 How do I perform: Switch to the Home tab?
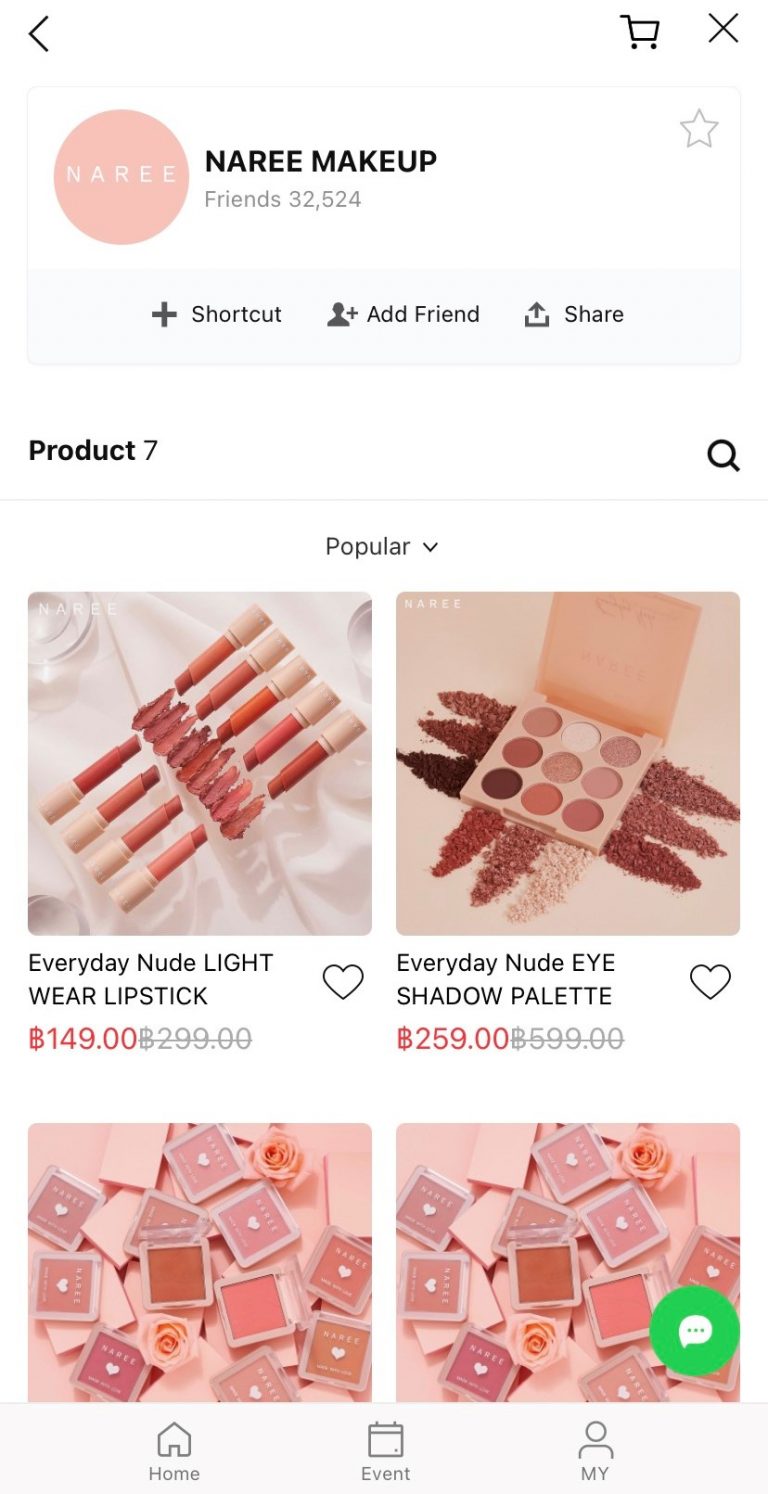click(x=174, y=1451)
